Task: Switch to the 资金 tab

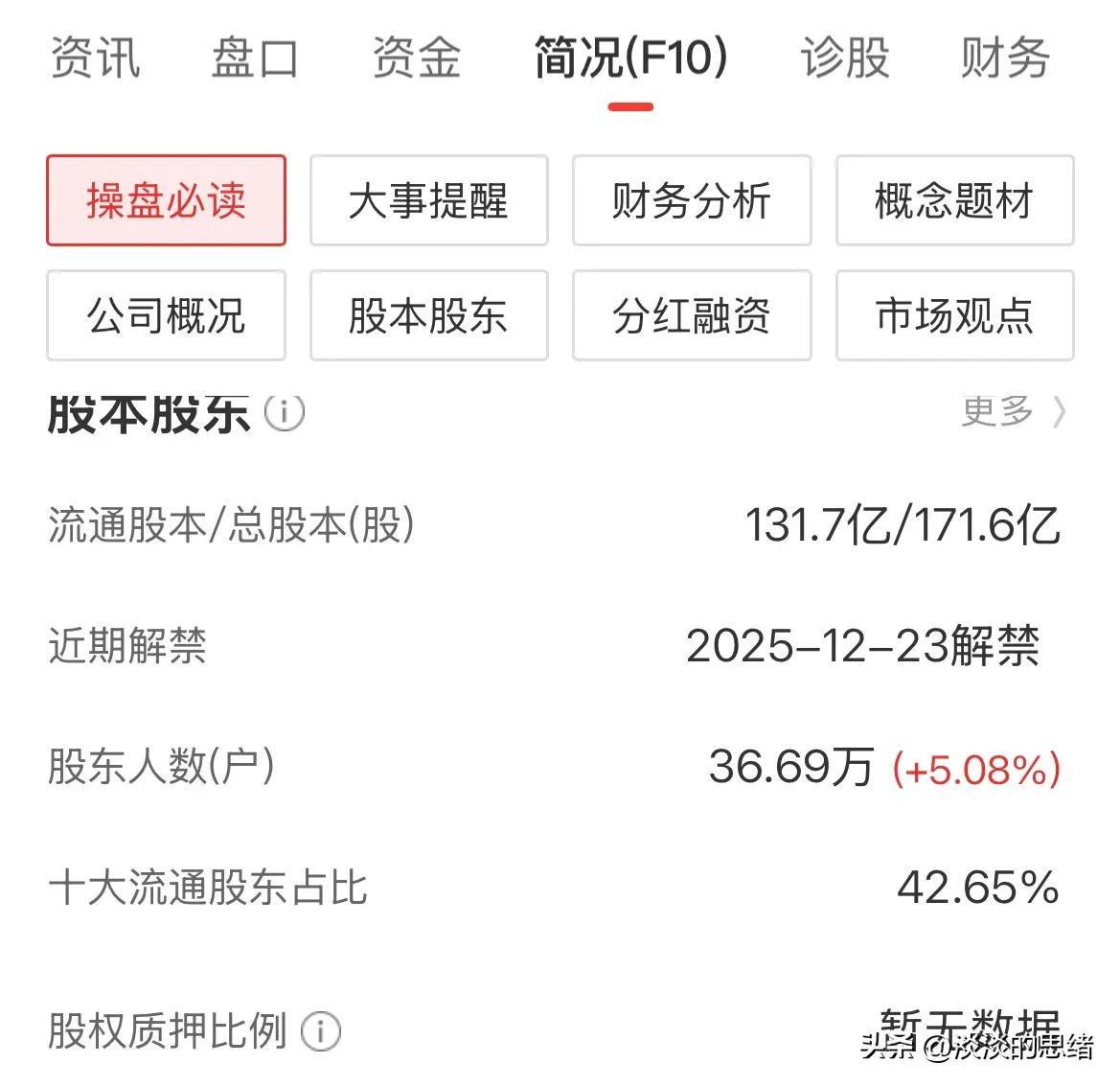Action: (416, 58)
